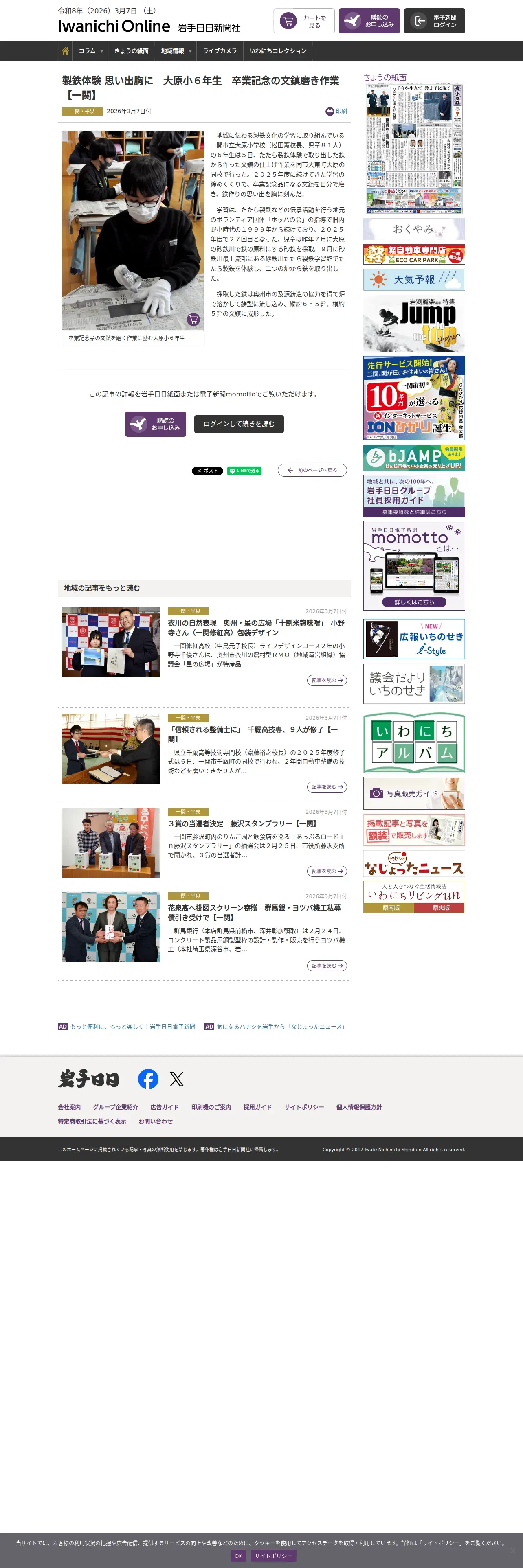523x1568 pixels.
Task: Open サイトポリシー from the cookie banner
Action: click(x=273, y=1555)
